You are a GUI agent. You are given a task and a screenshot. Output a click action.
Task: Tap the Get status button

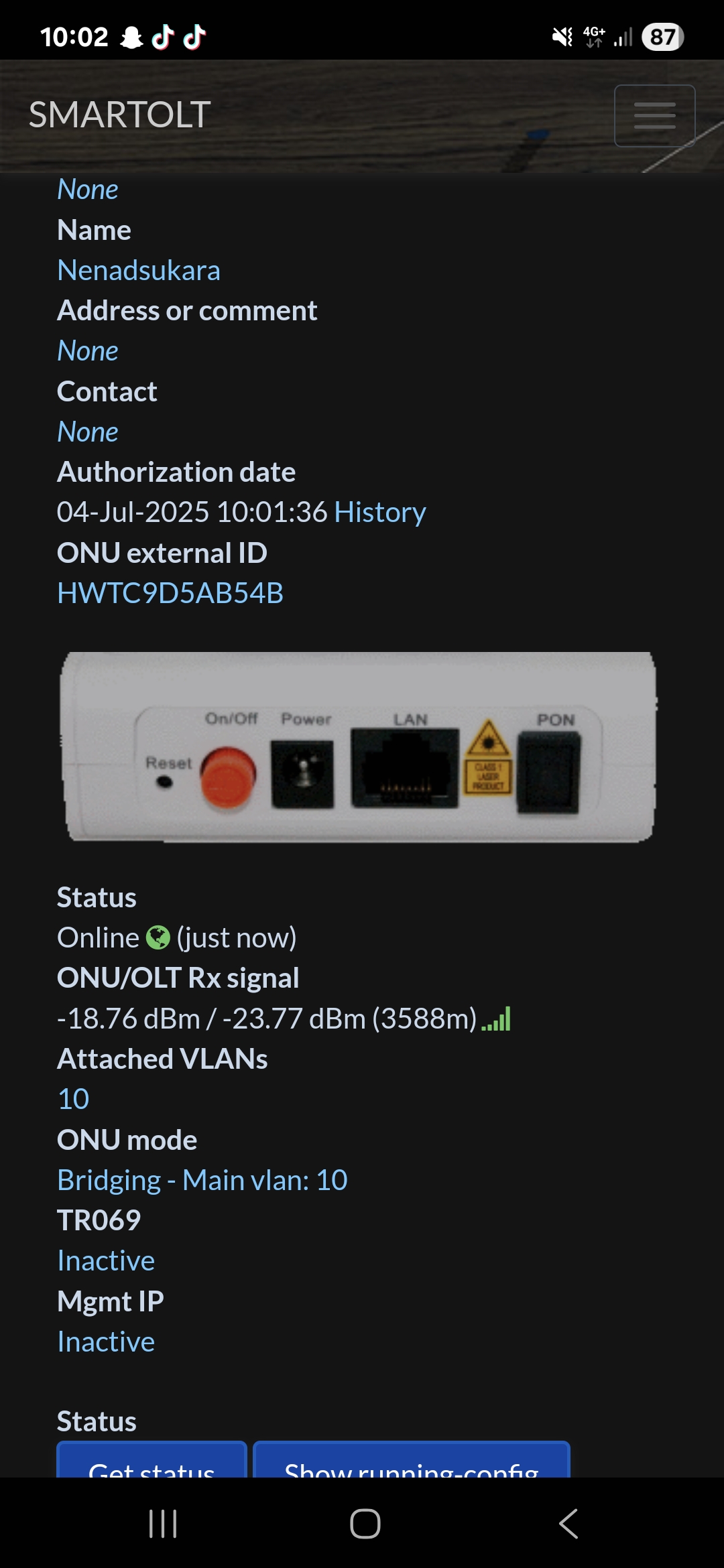pos(152,1464)
